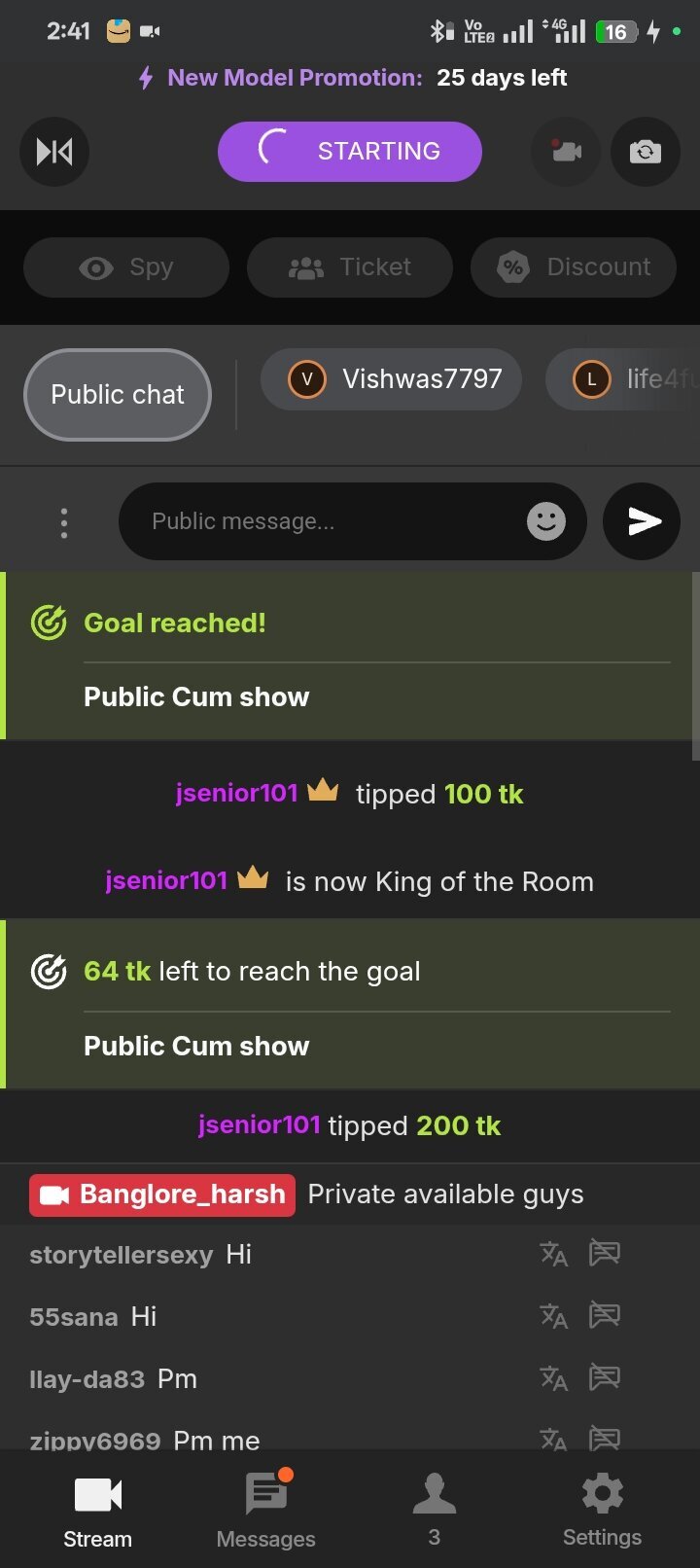700x1568 pixels.
Task: Open the viewers tab showing 3
Action: pos(435,1509)
